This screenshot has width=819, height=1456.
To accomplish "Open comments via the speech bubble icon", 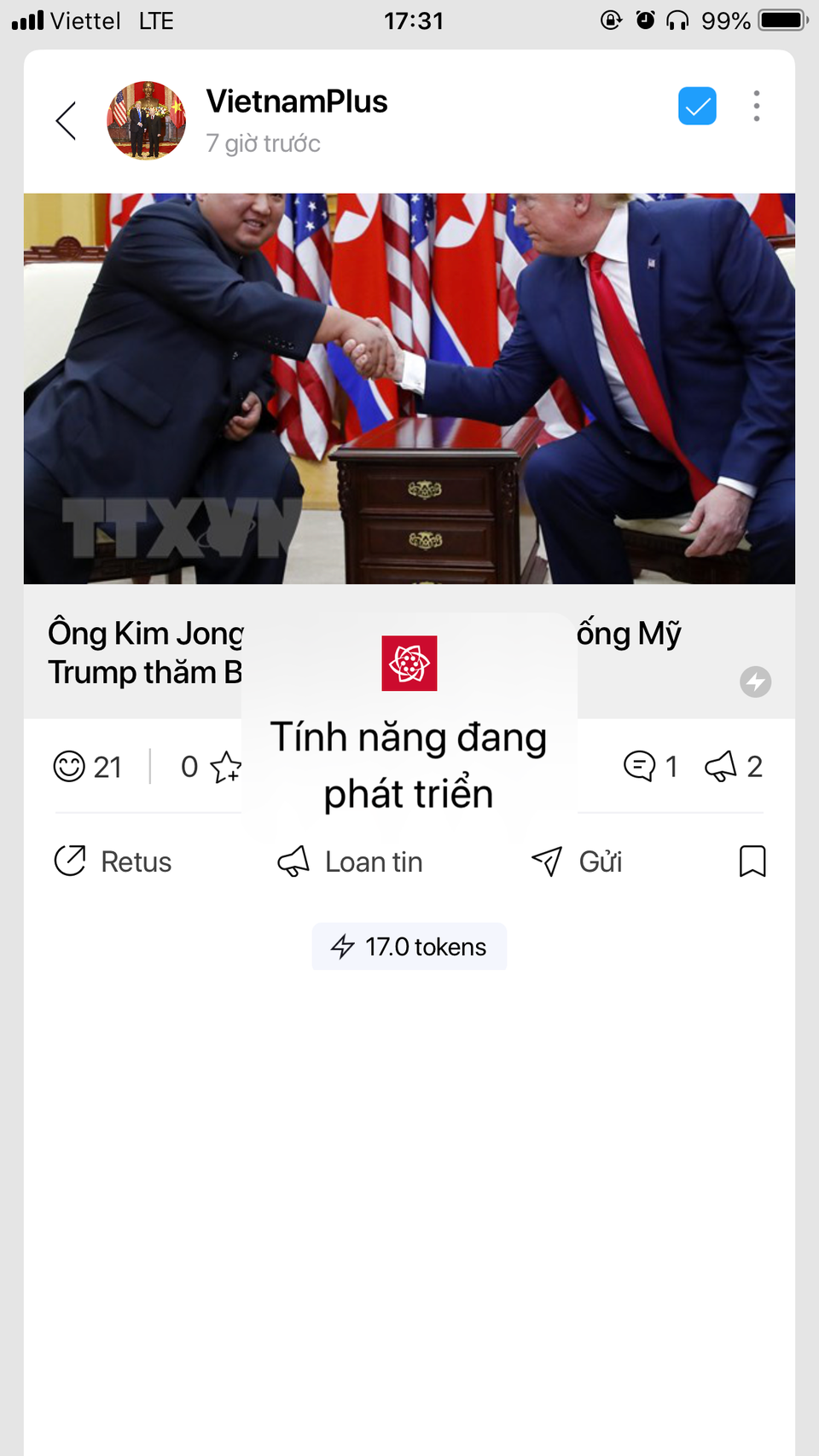I will pyautogui.click(x=638, y=766).
